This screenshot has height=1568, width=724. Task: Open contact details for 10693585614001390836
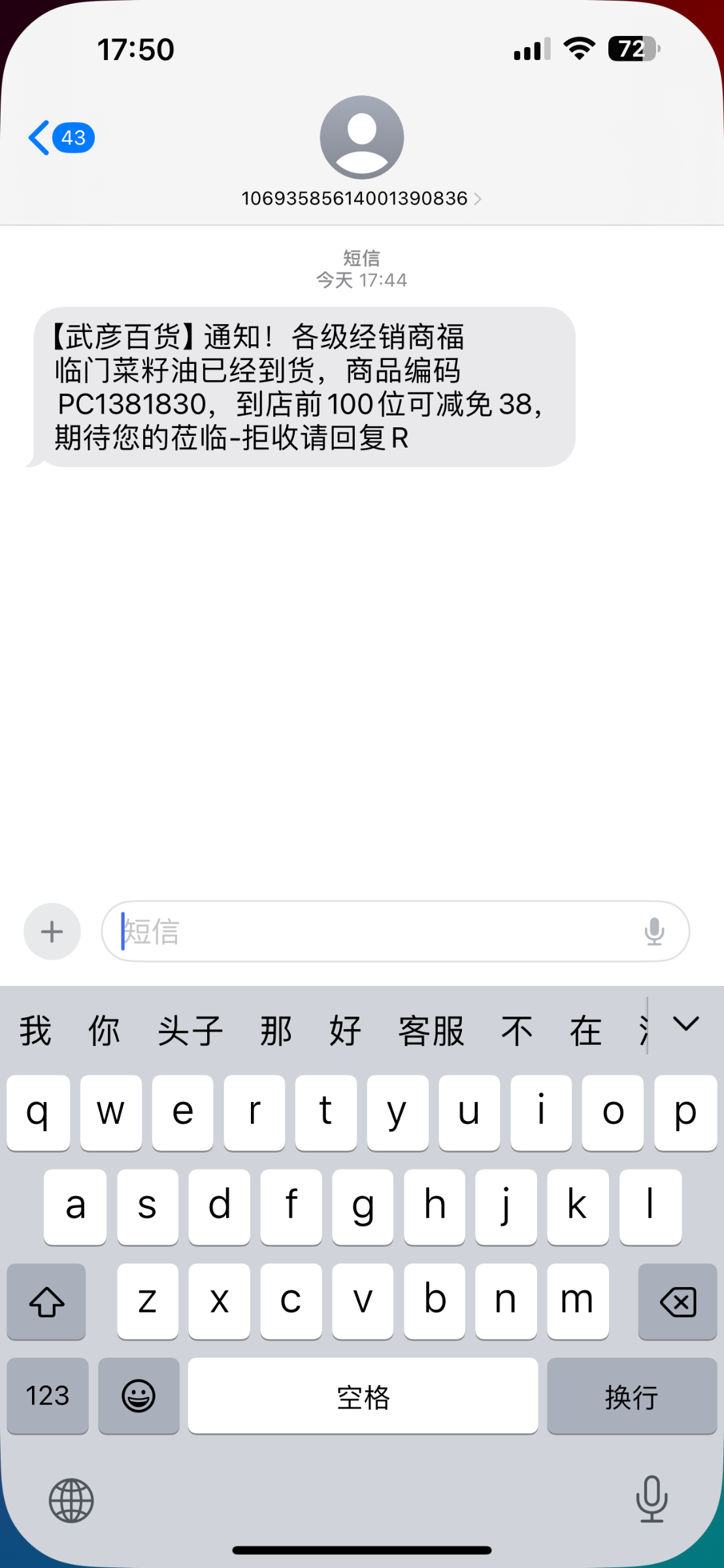(x=361, y=198)
